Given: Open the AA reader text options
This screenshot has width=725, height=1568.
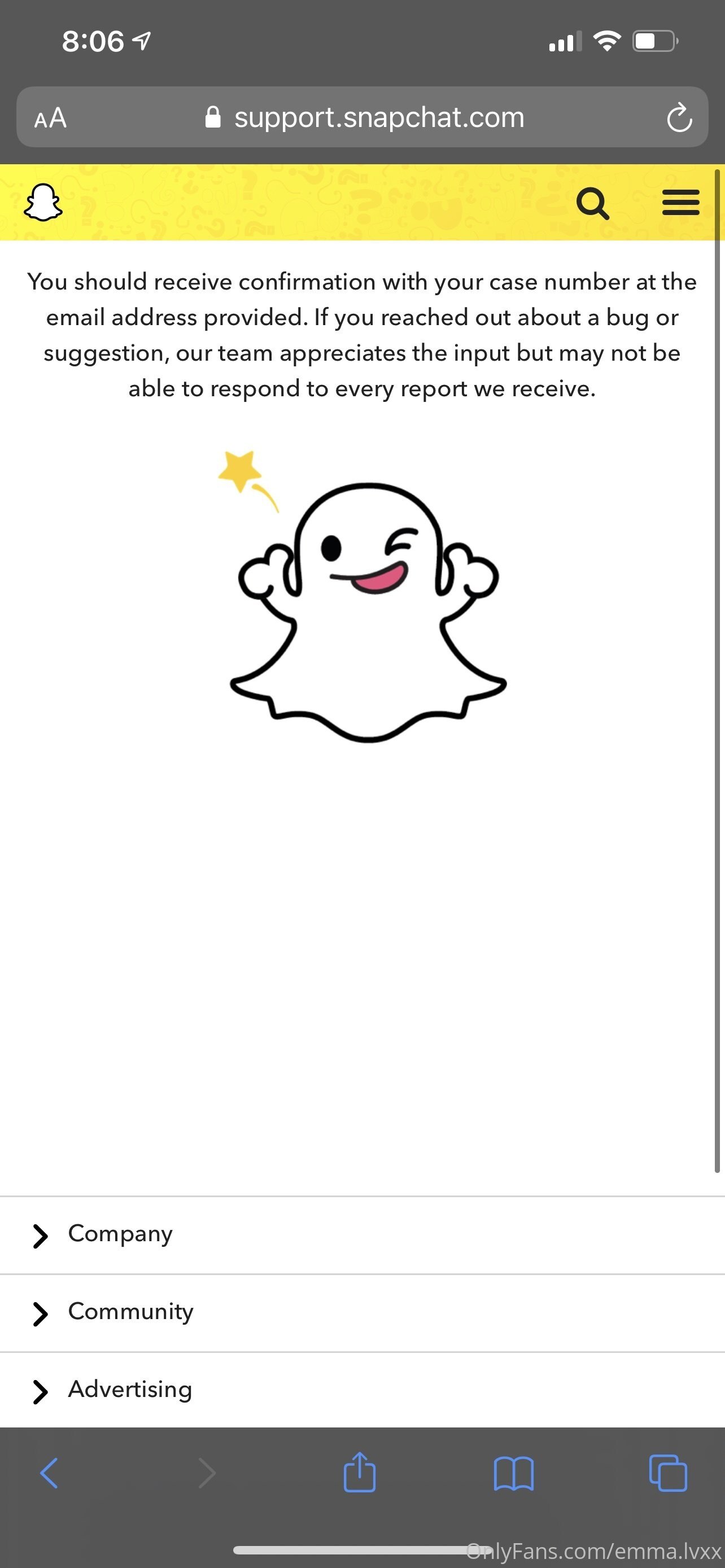Looking at the screenshot, I should (x=50, y=117).
